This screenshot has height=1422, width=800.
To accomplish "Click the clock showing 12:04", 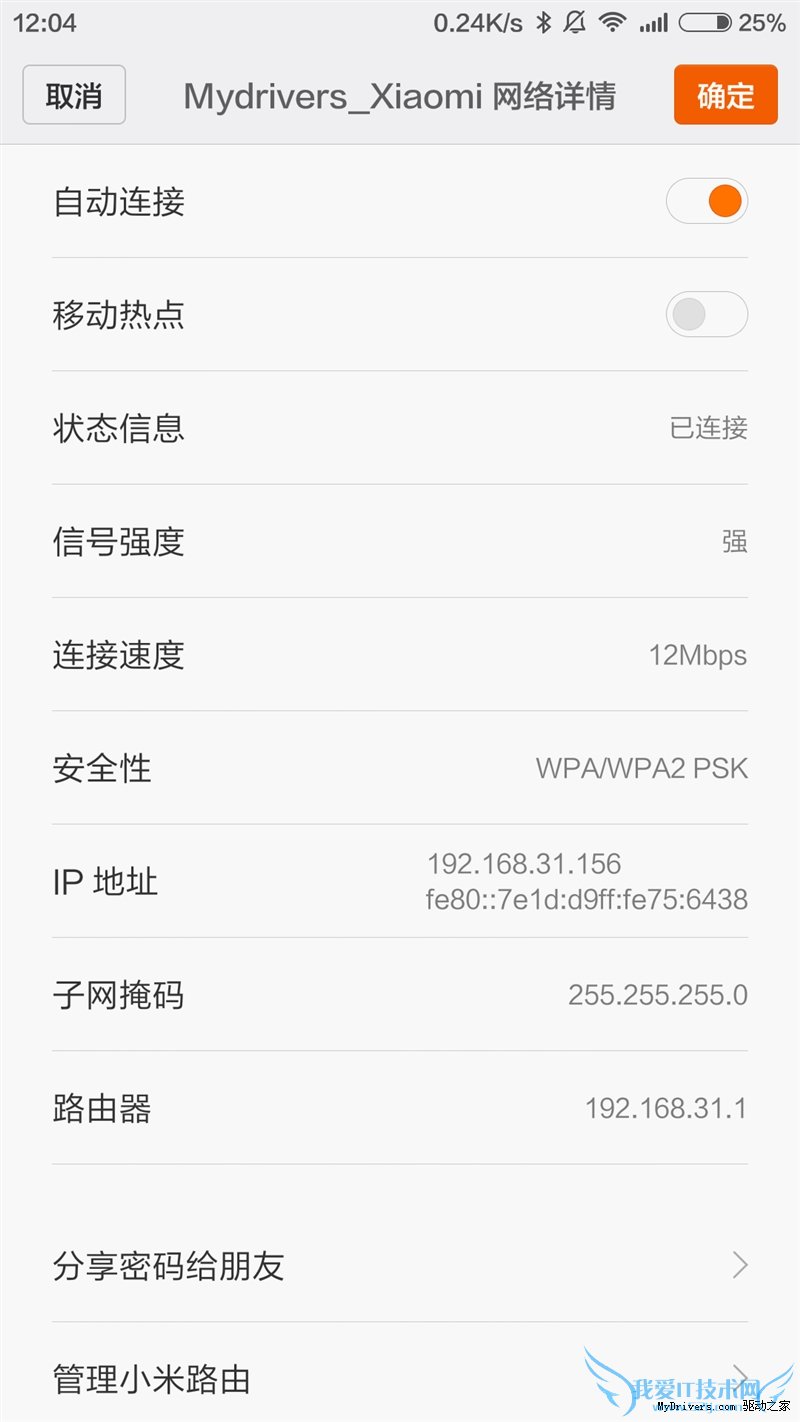I will [45, 21].
